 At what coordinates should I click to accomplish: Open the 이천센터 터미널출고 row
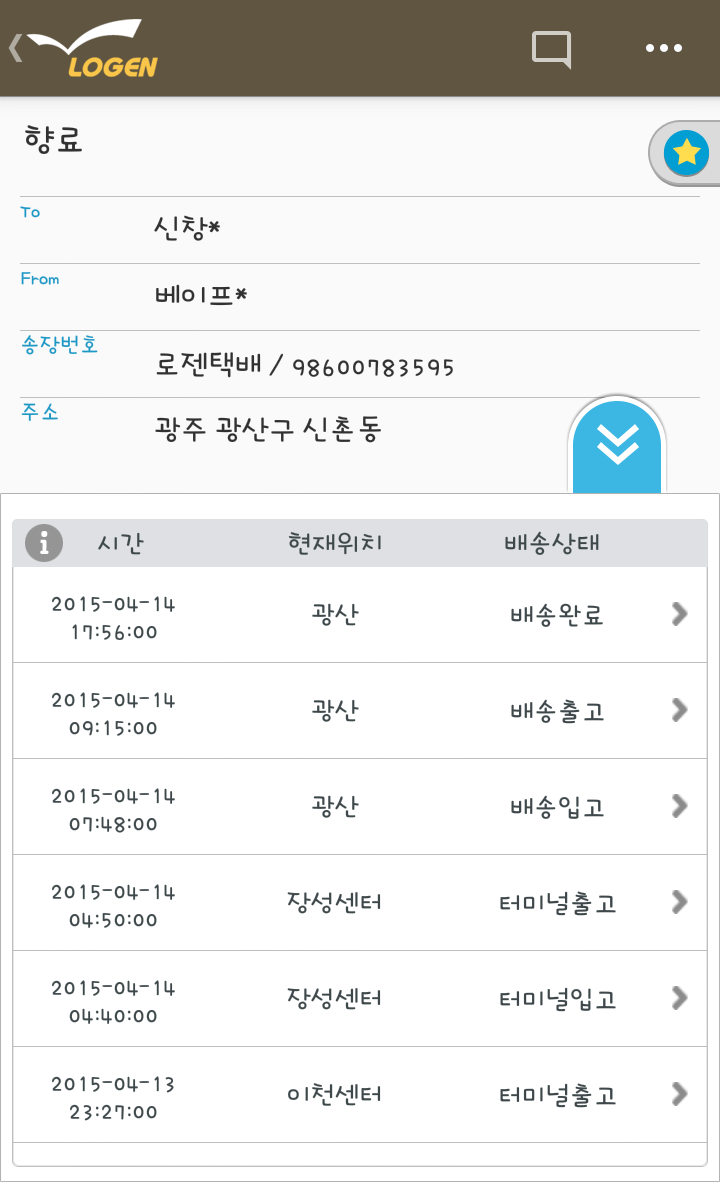pos(360,1095)
